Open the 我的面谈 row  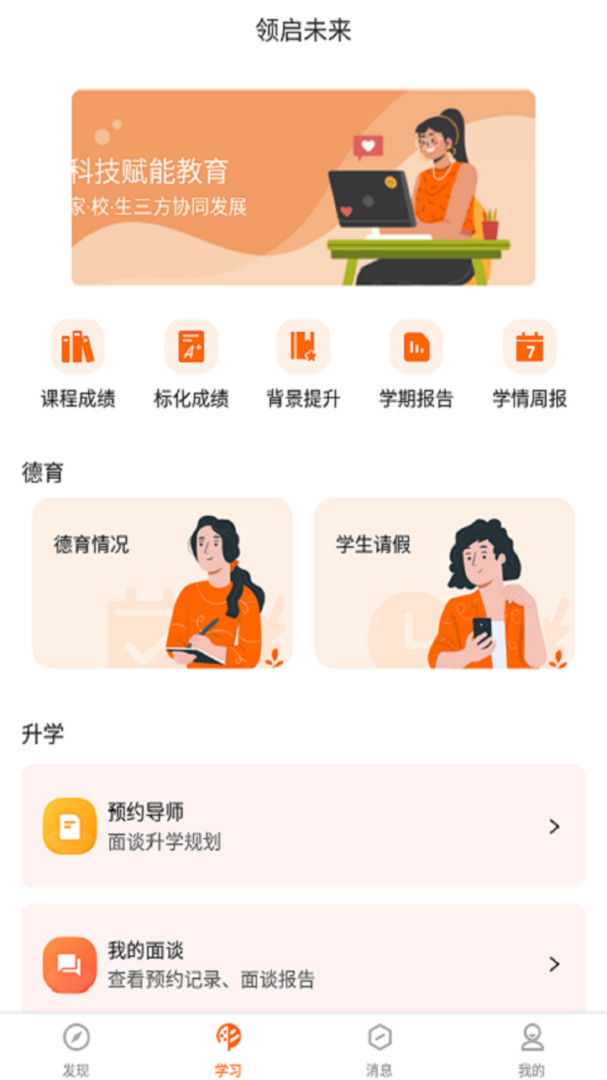303,959
